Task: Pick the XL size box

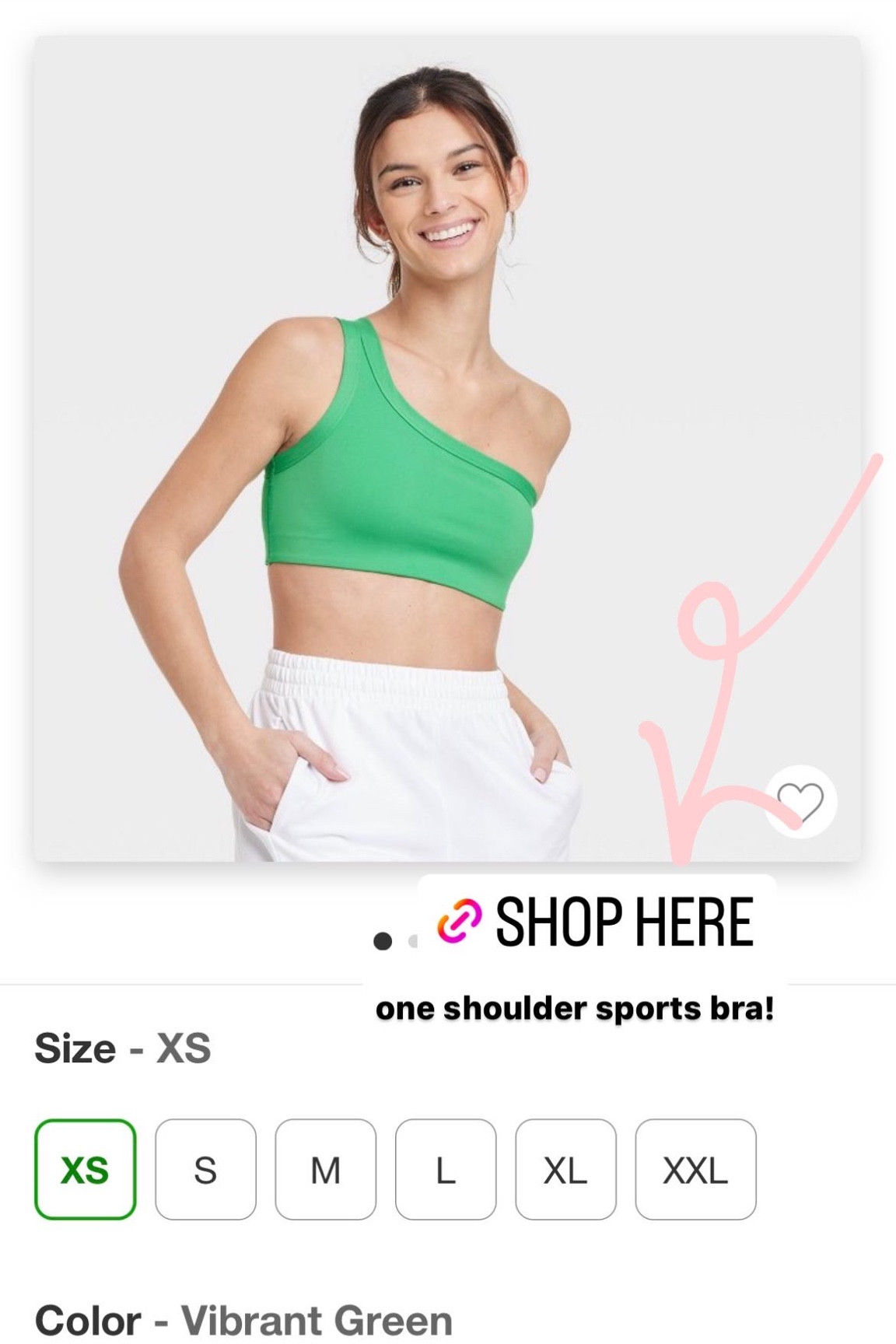Action: pos(566,1170)
